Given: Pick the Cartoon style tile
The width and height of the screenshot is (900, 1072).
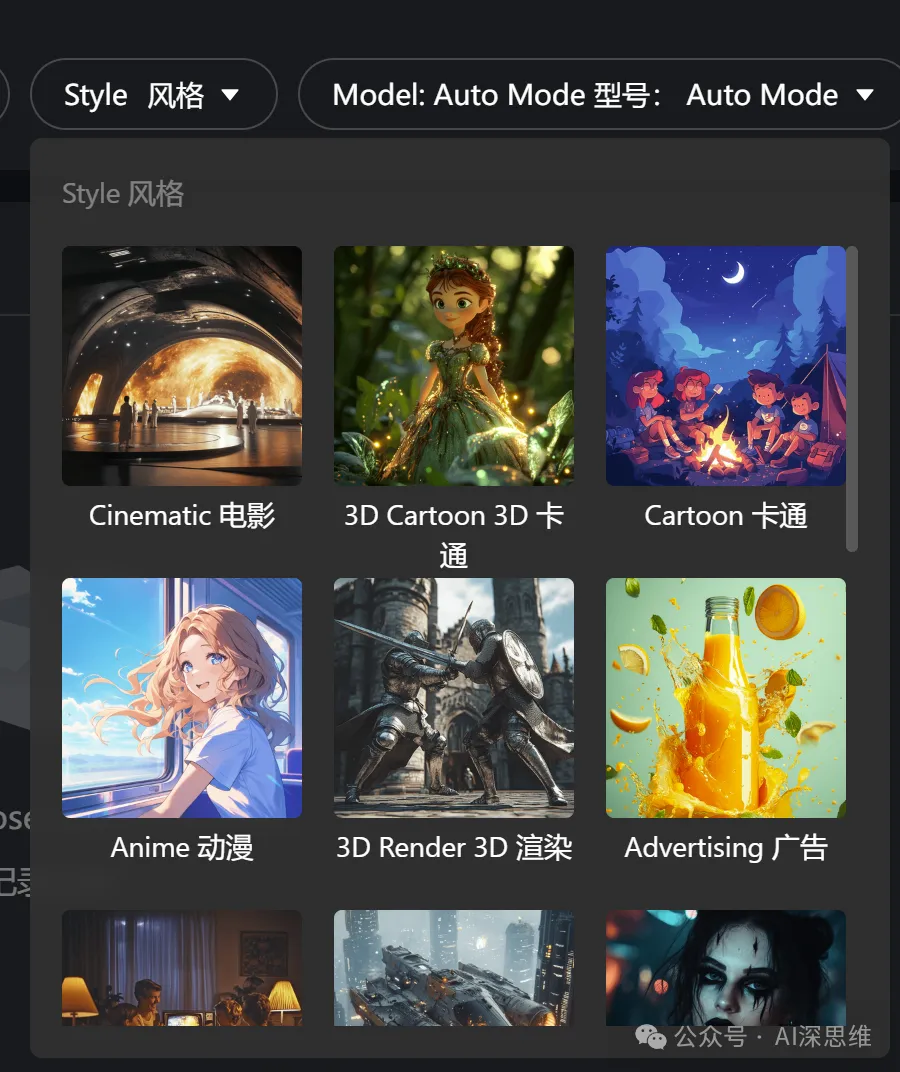Looking at the screenshot, I should [726, 366].
